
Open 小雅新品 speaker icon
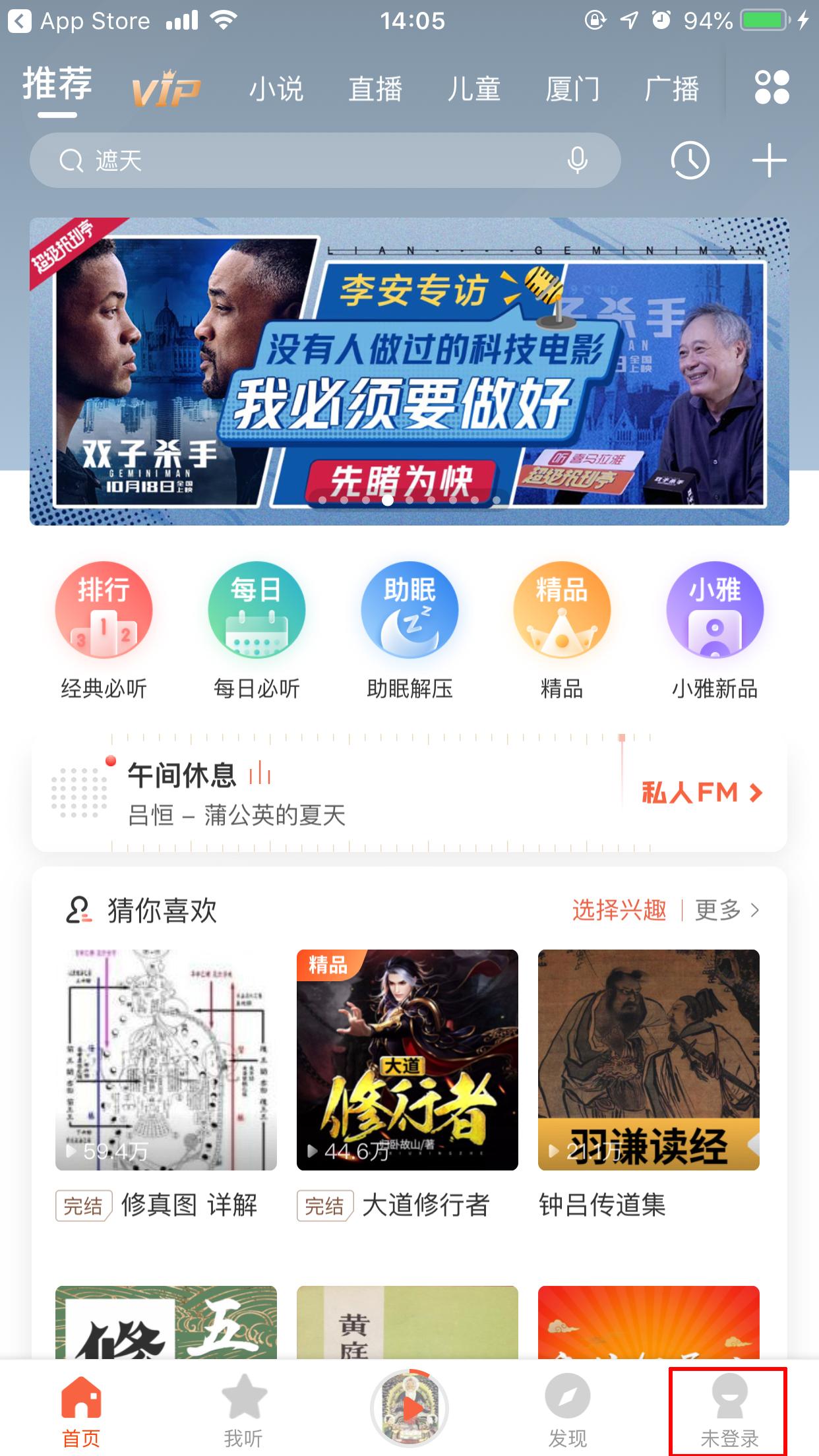[x=715, y=610]
